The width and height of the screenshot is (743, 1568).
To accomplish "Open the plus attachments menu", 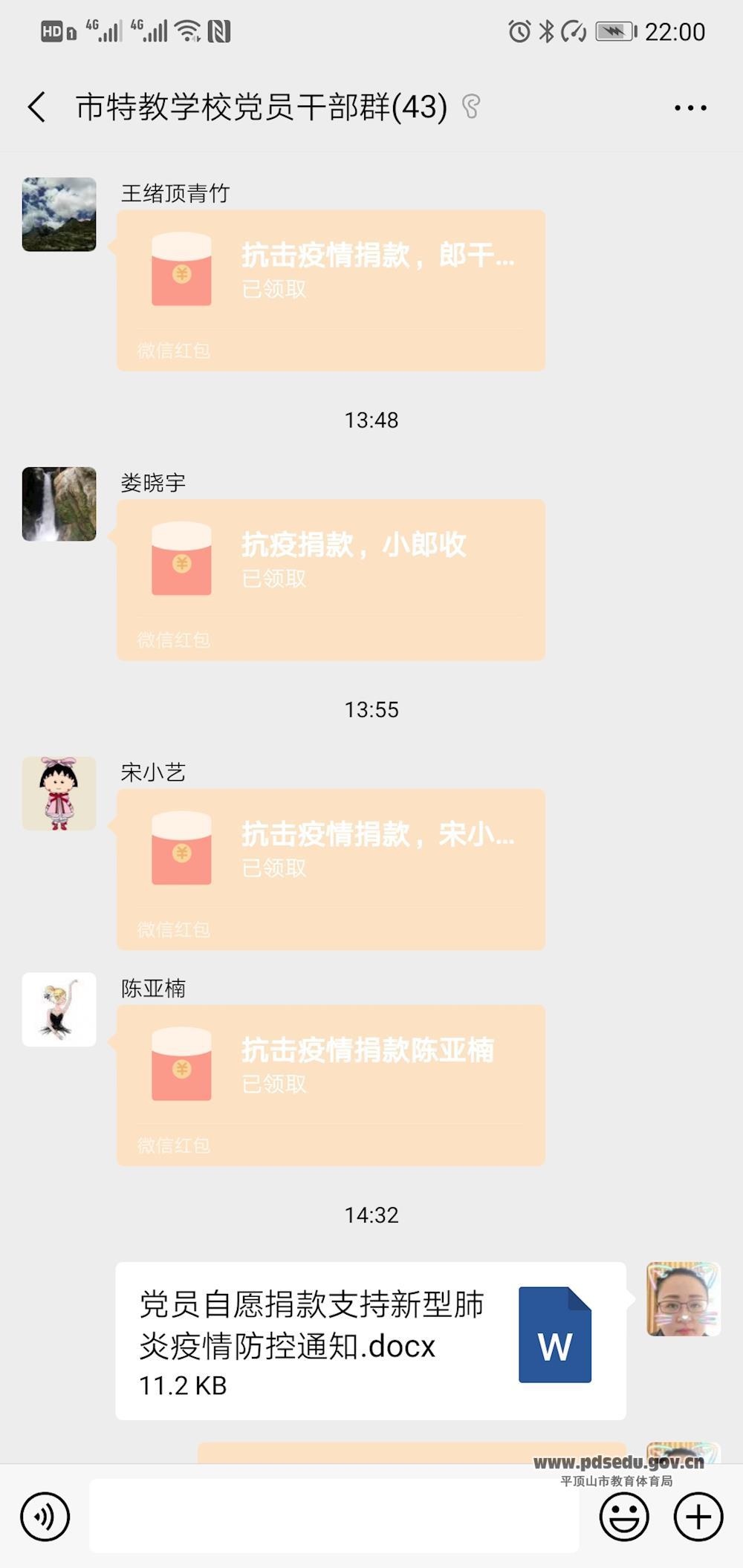I will [698, 1517].
